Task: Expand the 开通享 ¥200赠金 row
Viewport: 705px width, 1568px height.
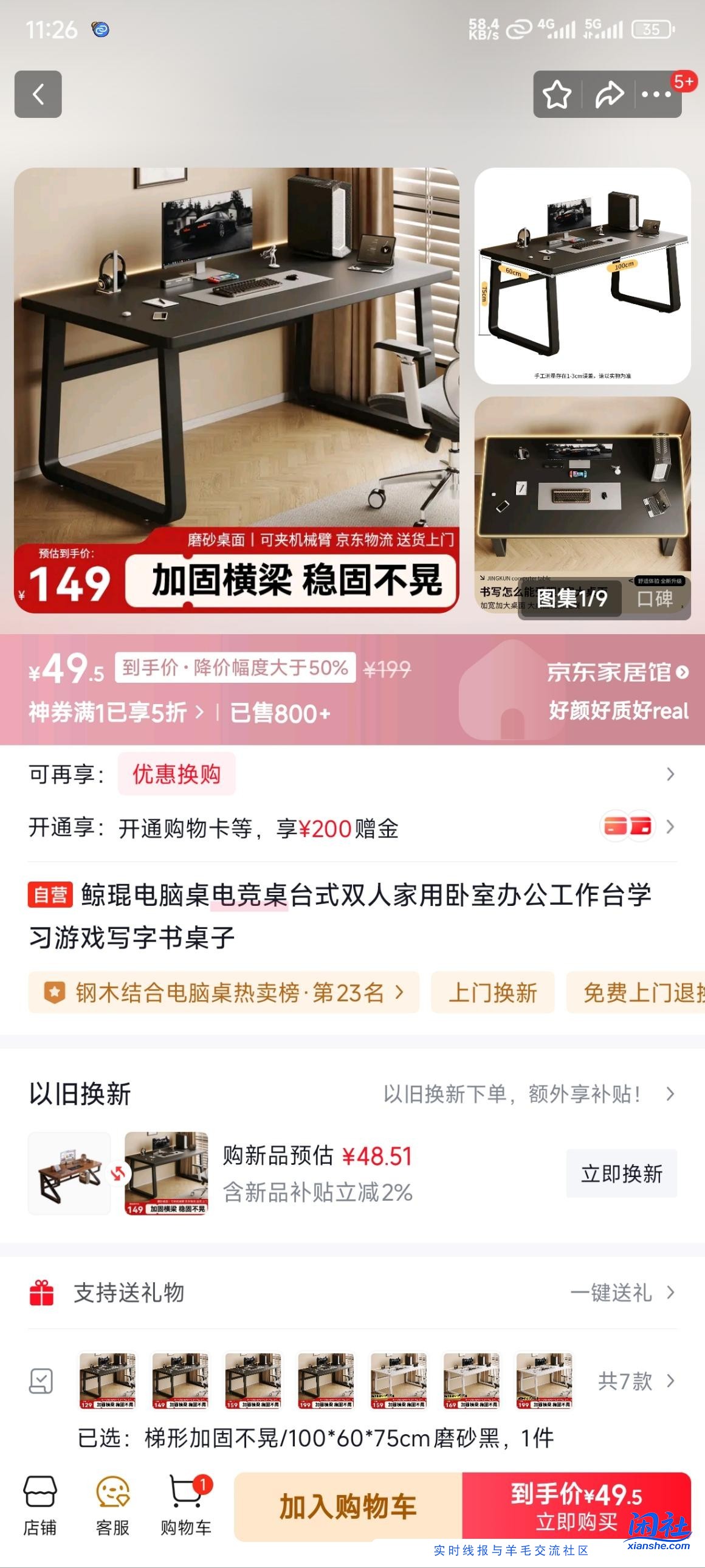Action: (672, 826)
